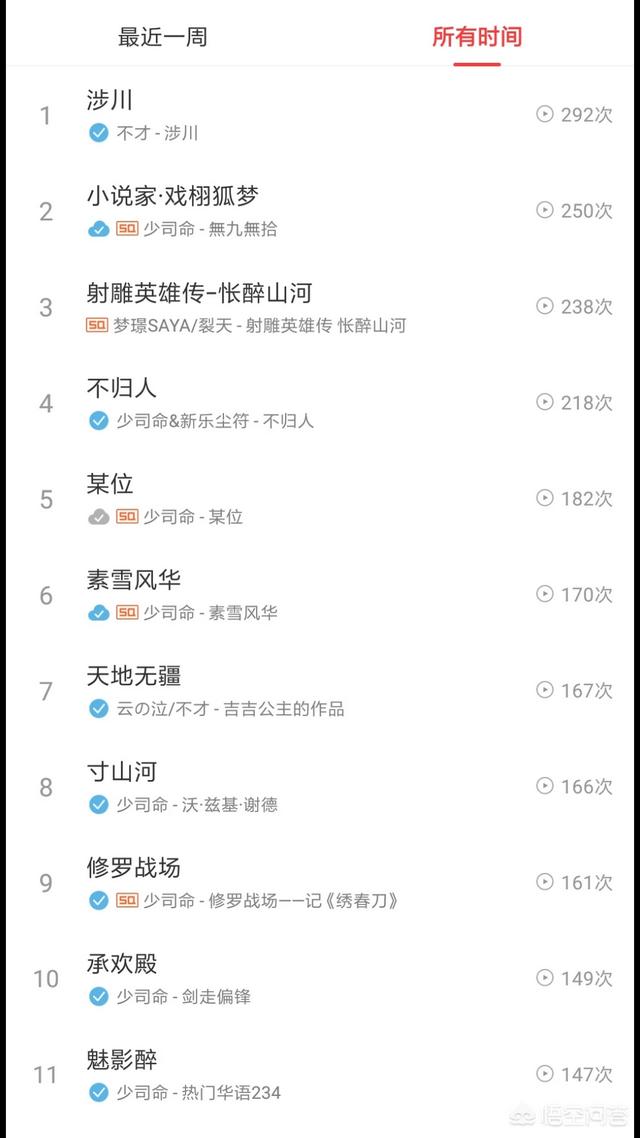Image resolution: width=640 pixels, height=1138 pixels.
Task: Play the track 魅影醉
Action: pos(320,1074)
